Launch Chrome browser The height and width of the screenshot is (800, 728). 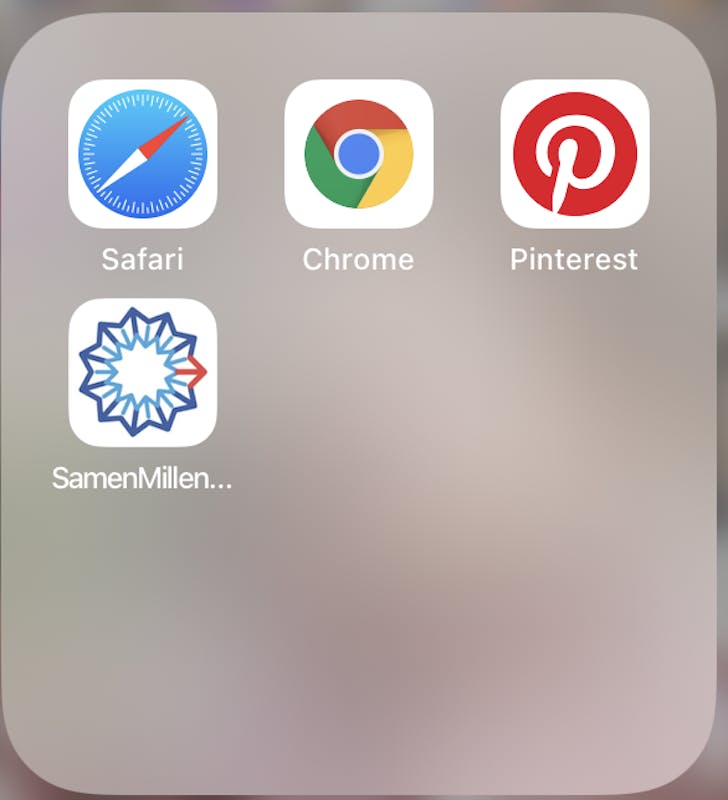(x=358, y=154)
